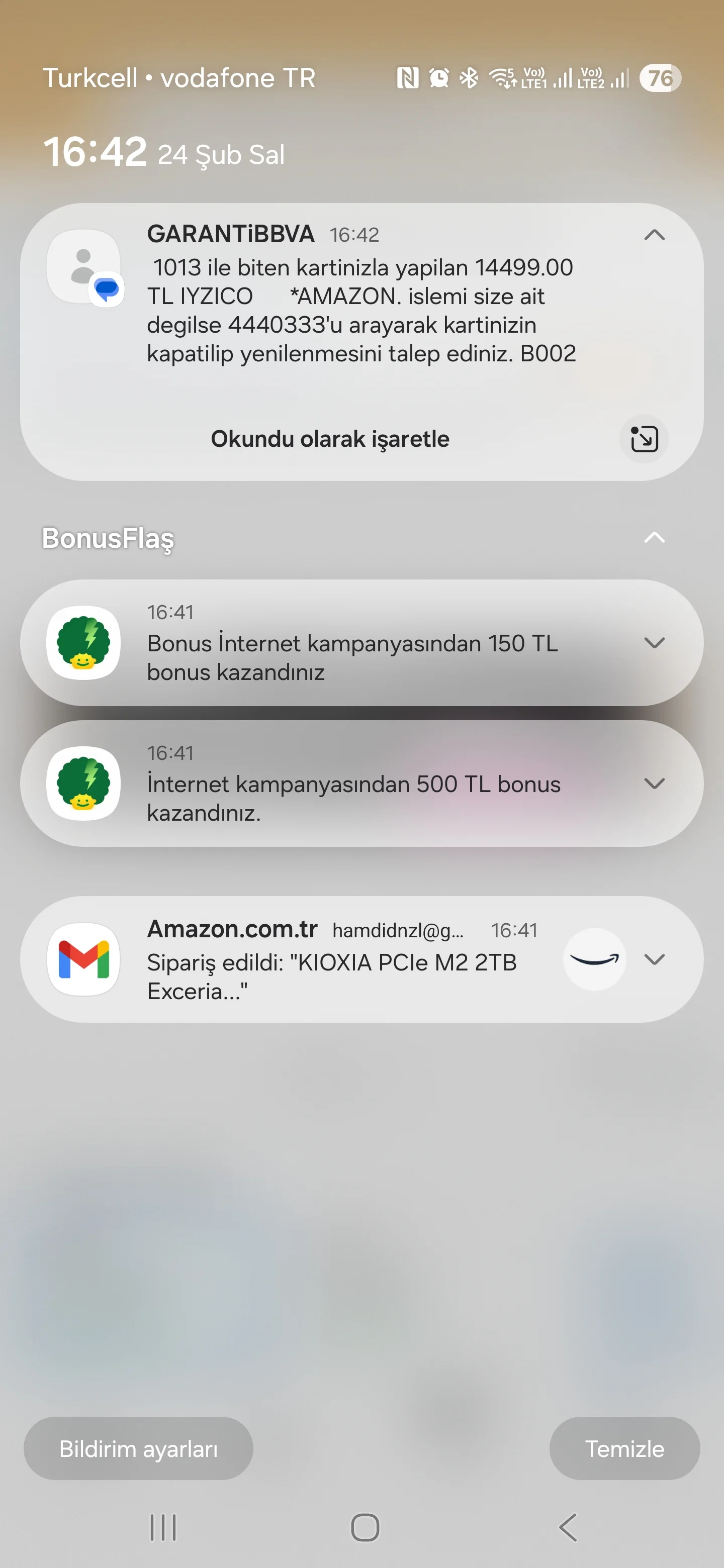The image size is (724, 1568).
Task: Expand the Amazon.com.tr order notification
Action: click(655, 959)
